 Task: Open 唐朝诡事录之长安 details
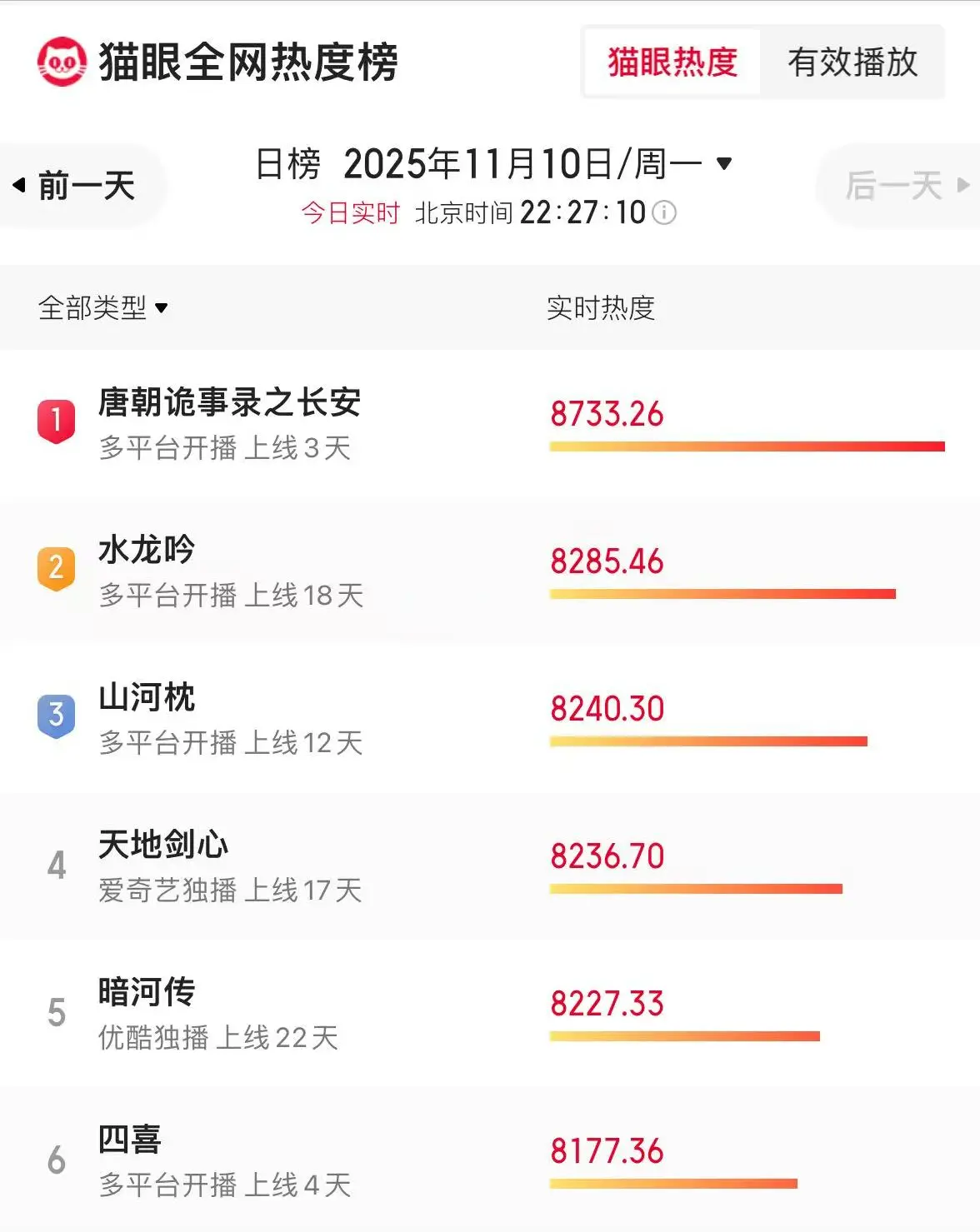pos(229,403)
